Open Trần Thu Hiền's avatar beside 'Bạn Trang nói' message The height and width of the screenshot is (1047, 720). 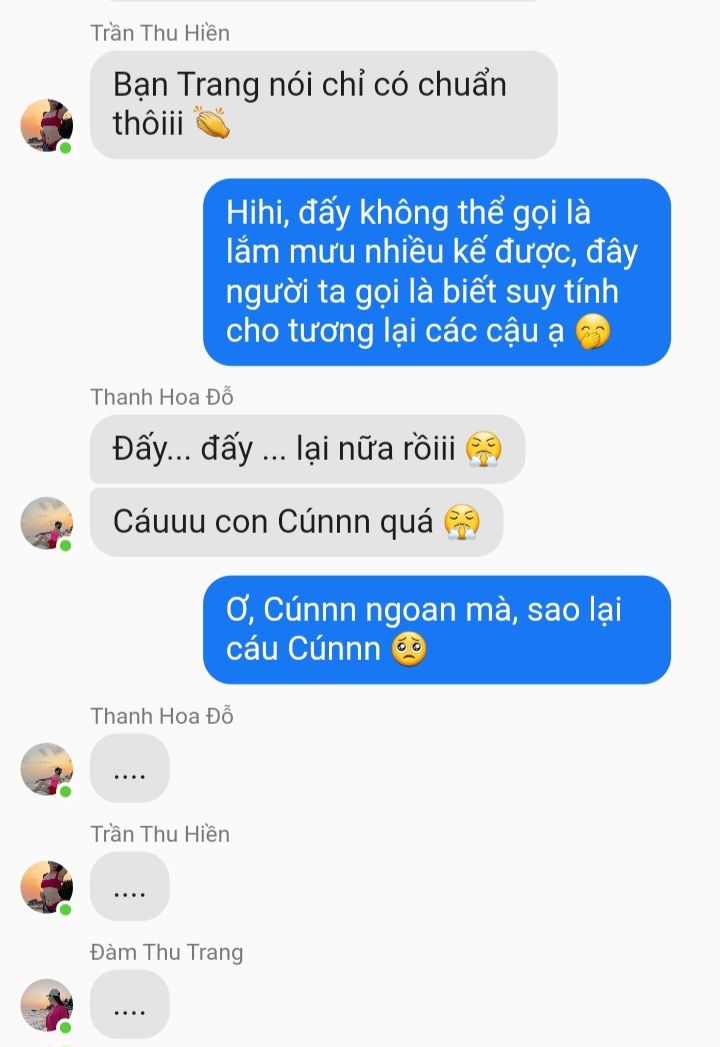click(46, 126)
